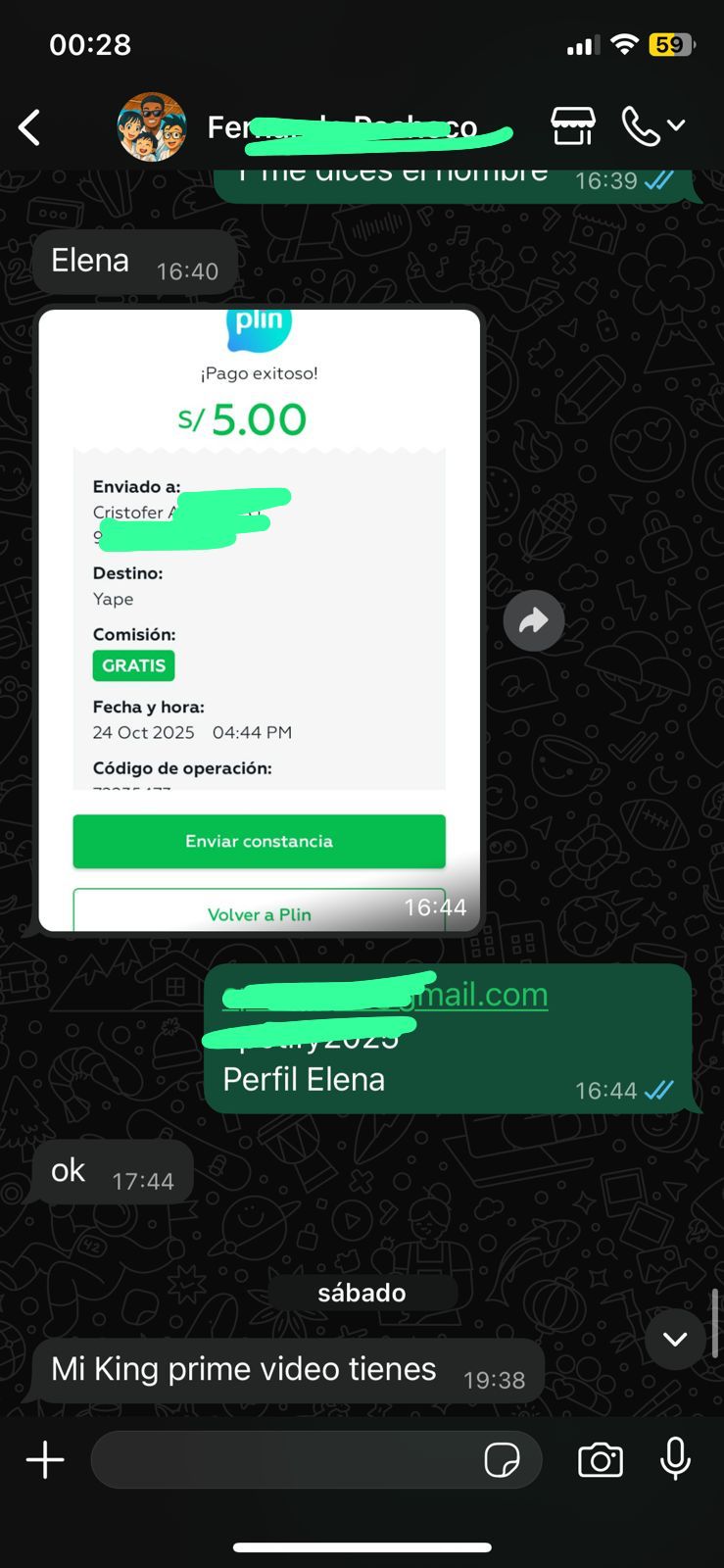Open the sticker picker
724x1568 pixels.
pyautogui.click(x=503, y=1460)
